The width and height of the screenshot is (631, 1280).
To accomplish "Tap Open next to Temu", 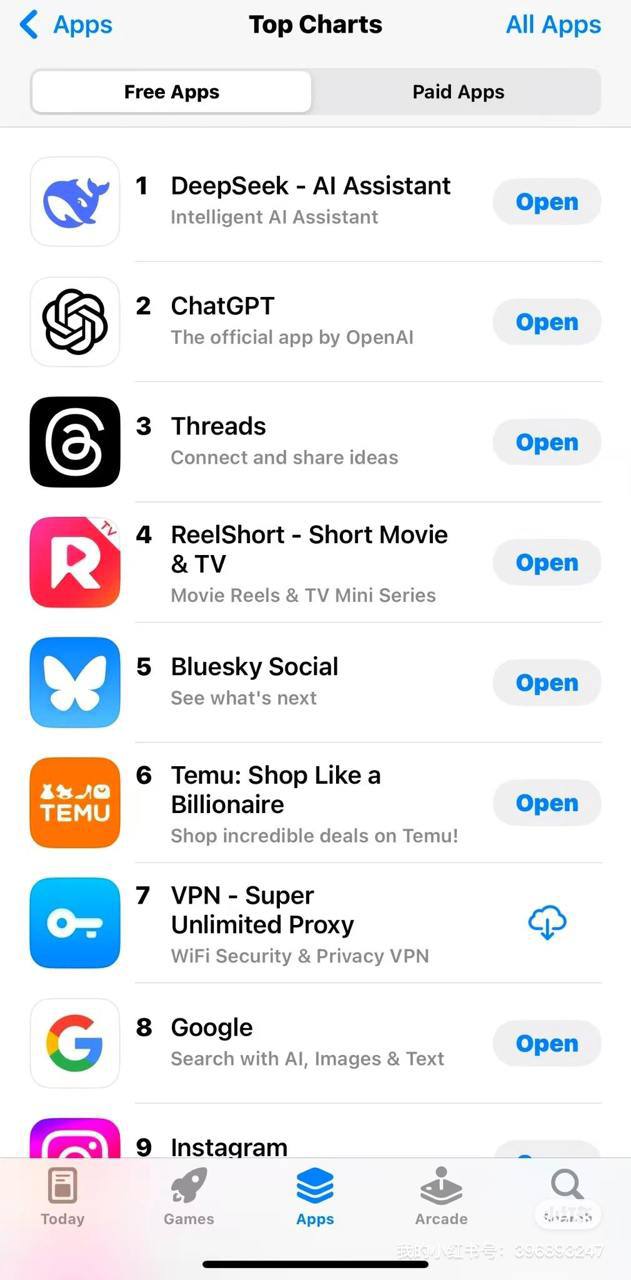I will (x=546, y=803).
